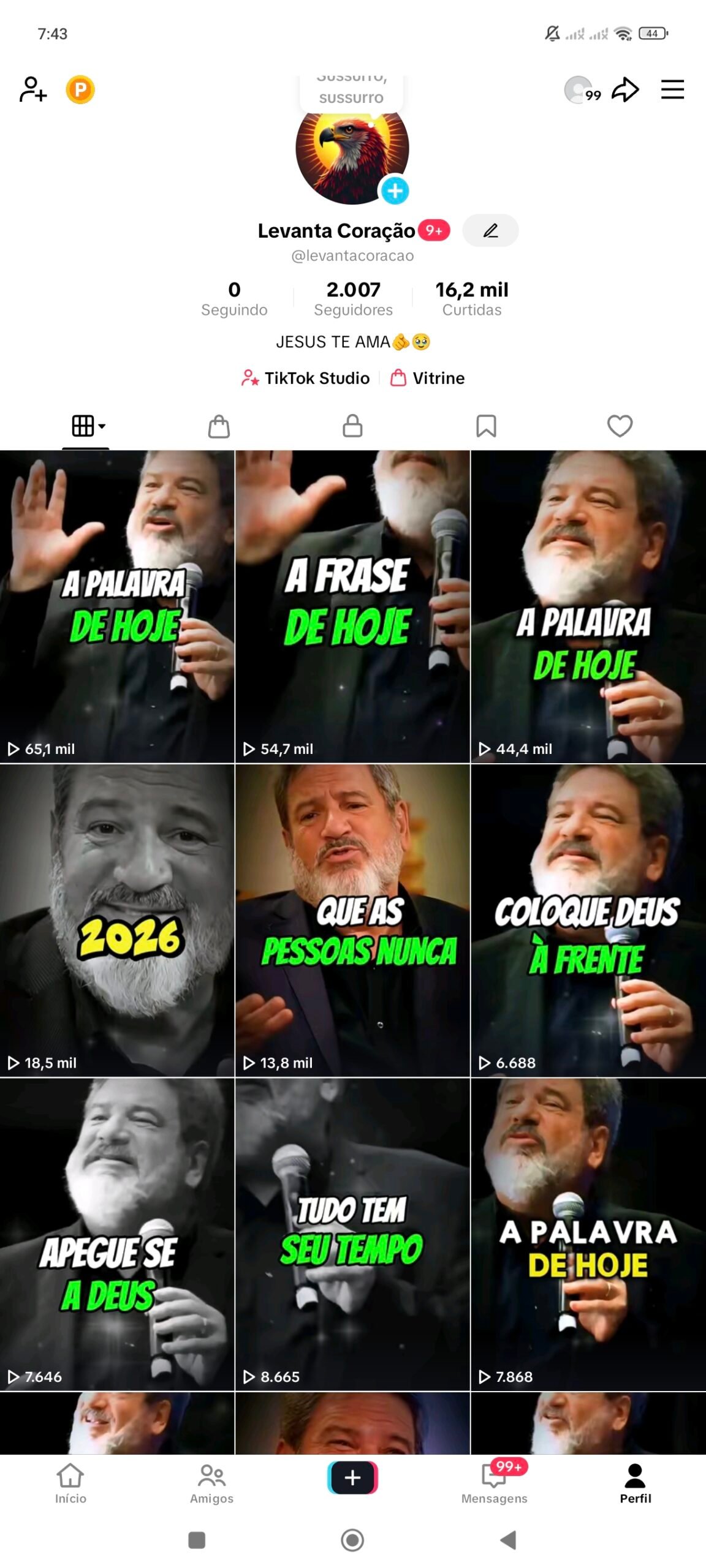Open the Vitrine showcase
The height and width of the screenshot is (1568, 706).
pyautogui.click(x=428, y=378)
